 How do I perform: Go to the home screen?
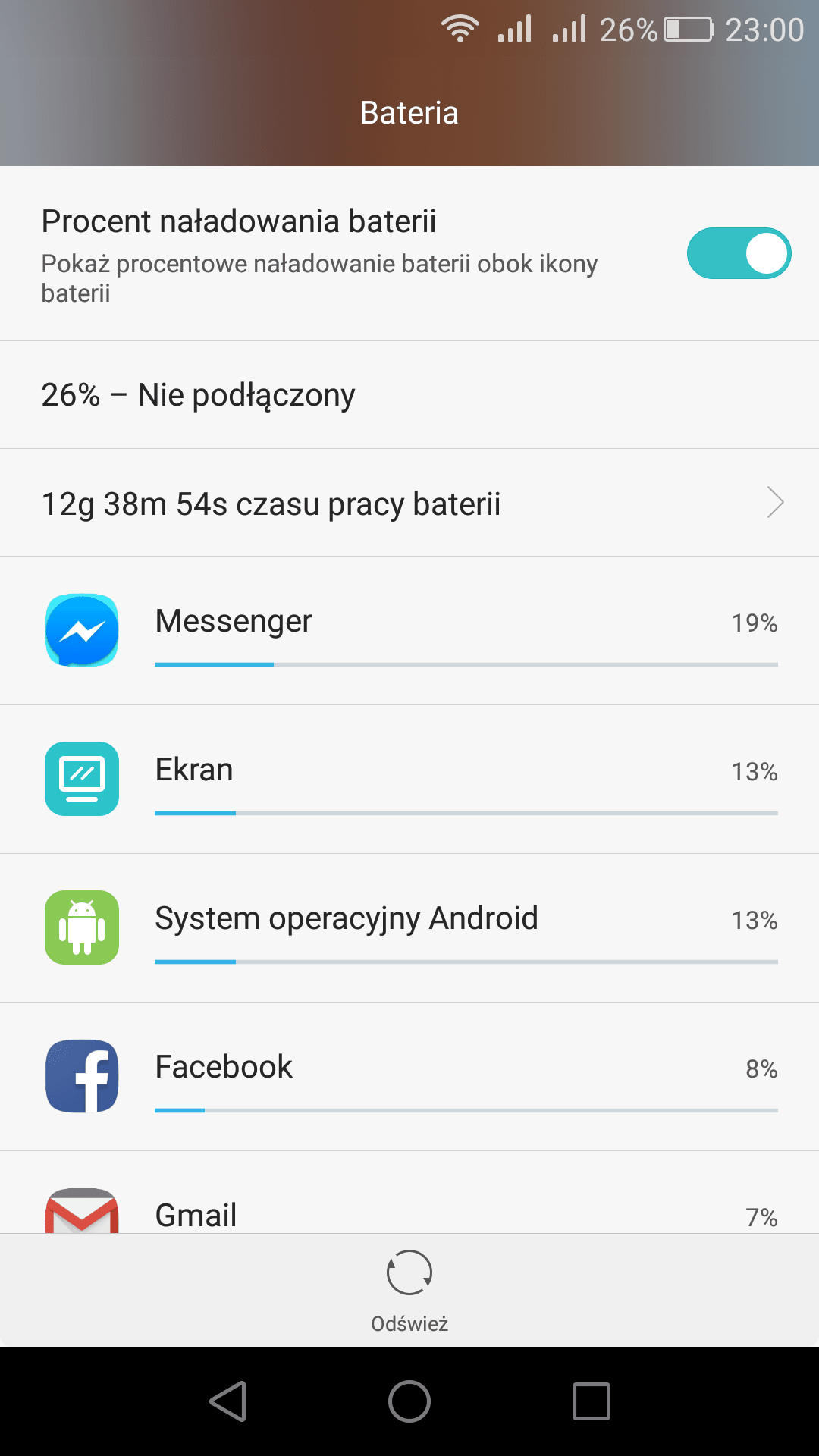409,1401
